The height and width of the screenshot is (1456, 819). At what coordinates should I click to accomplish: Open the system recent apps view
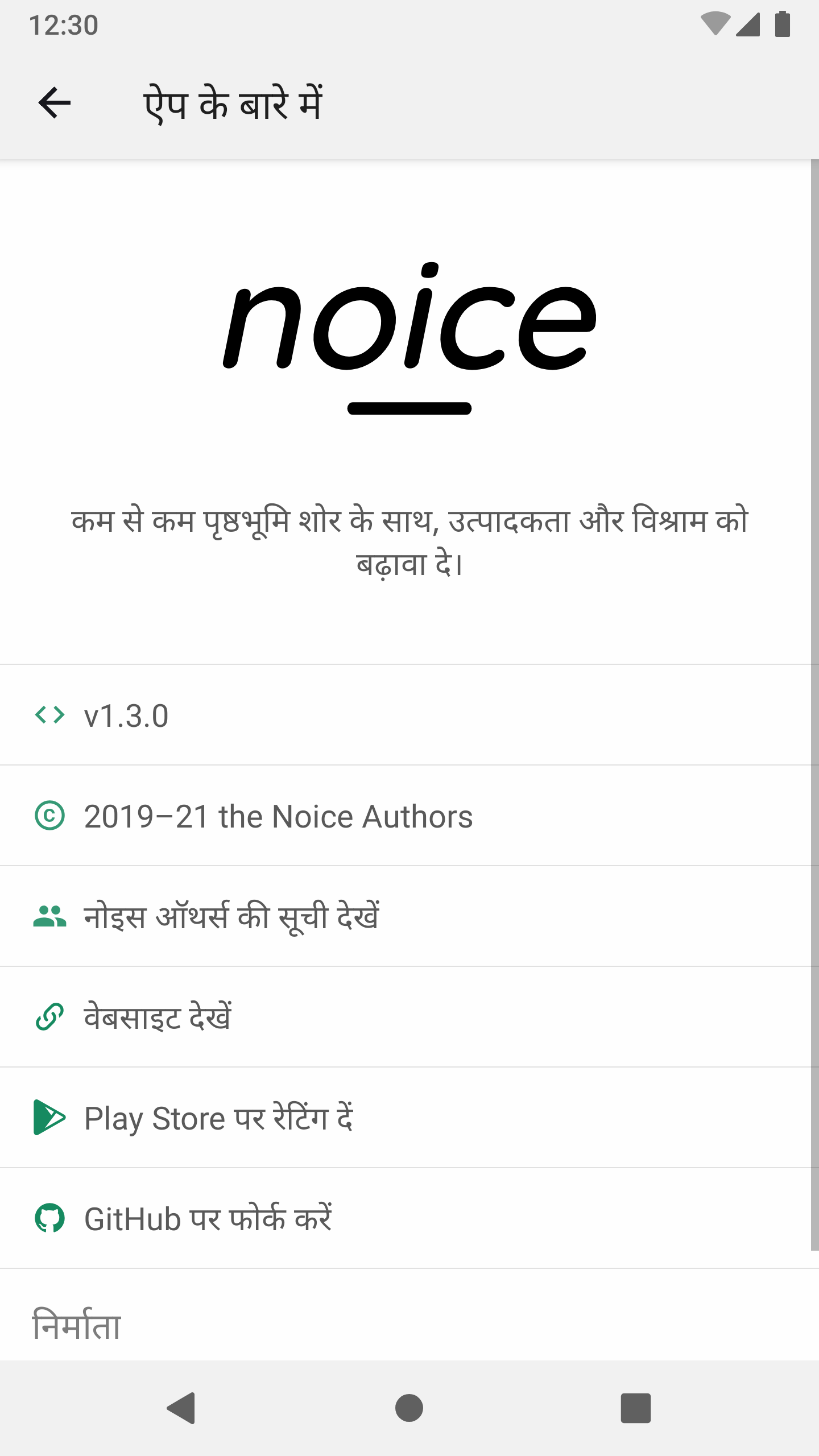coord(635,1408)
